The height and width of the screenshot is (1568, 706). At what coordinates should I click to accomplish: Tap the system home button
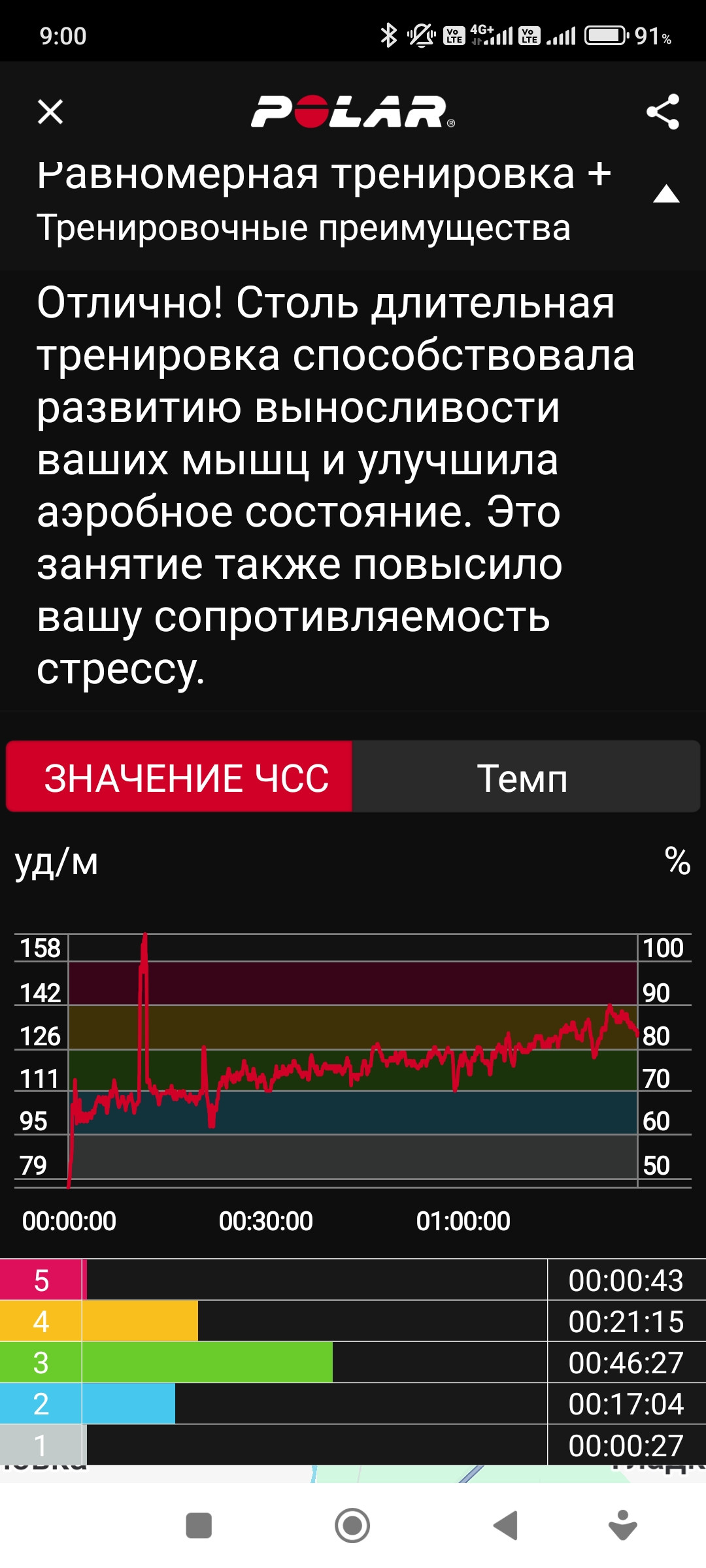352,1526
